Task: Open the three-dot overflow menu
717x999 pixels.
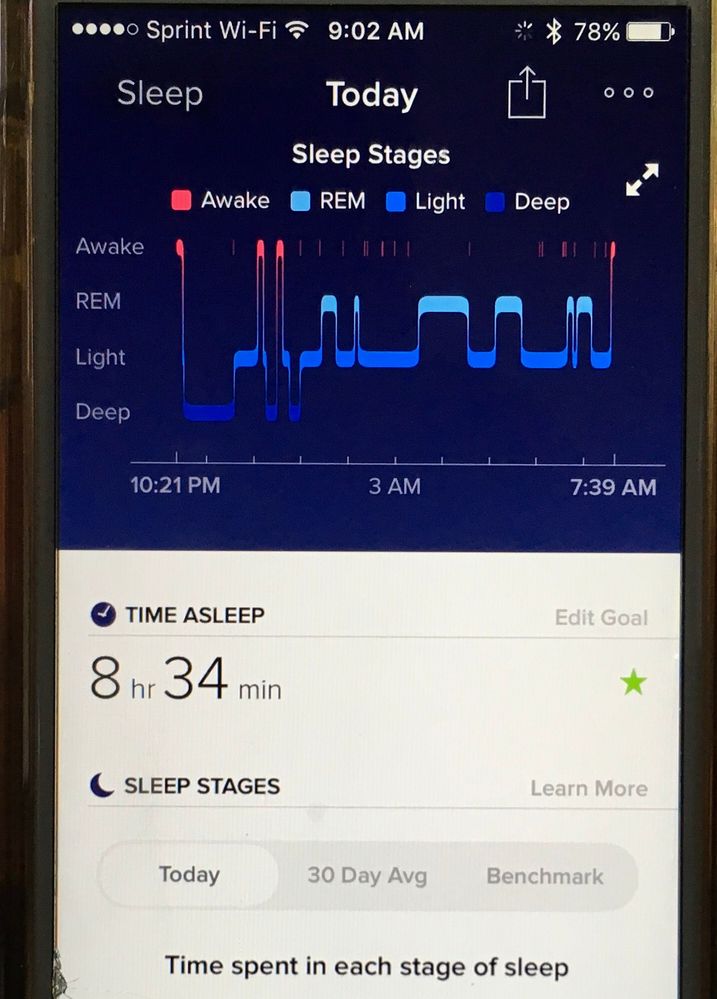Action: (x=628, y=93)
